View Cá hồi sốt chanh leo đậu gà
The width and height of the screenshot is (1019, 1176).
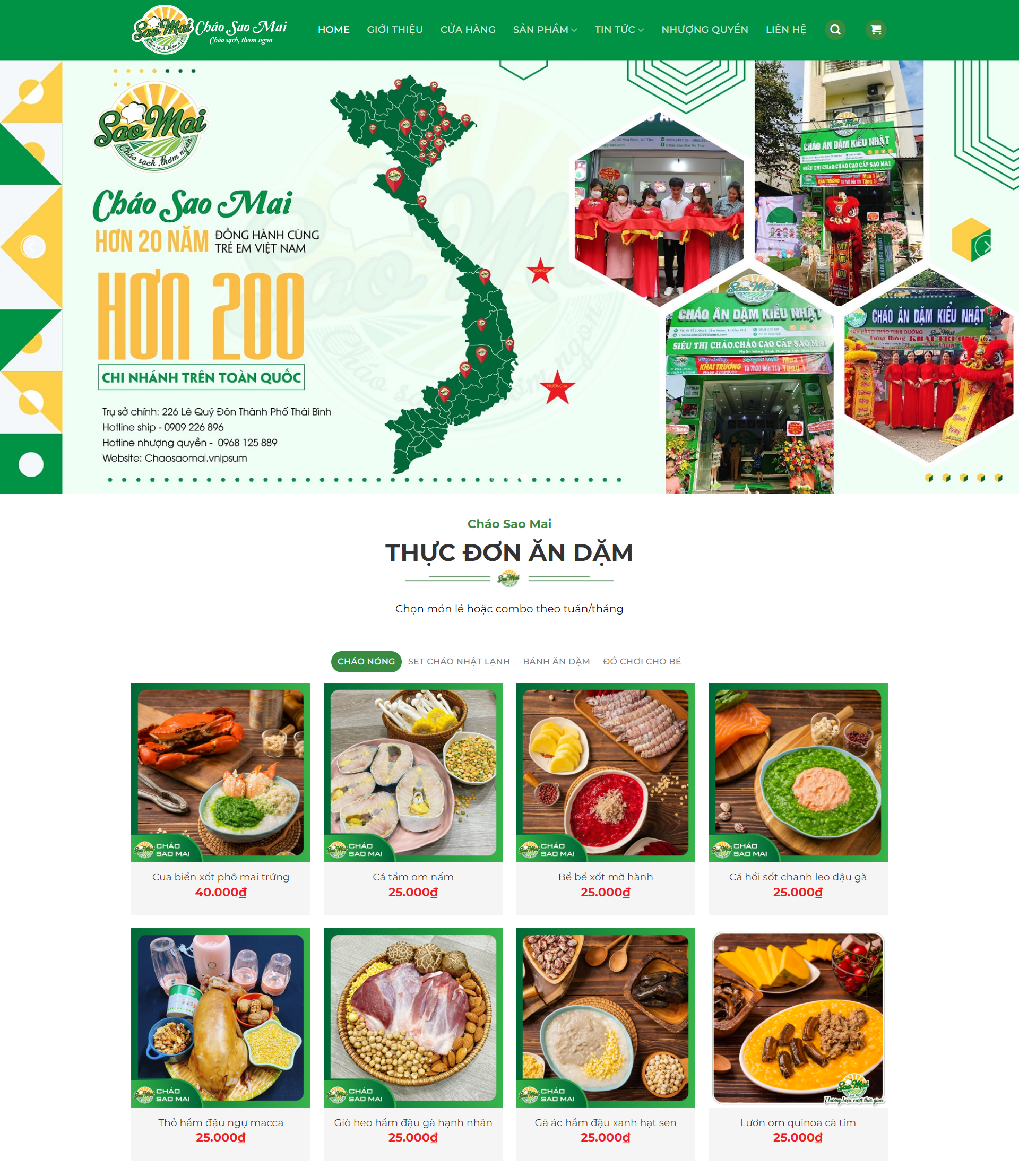[x=797, y=876]
